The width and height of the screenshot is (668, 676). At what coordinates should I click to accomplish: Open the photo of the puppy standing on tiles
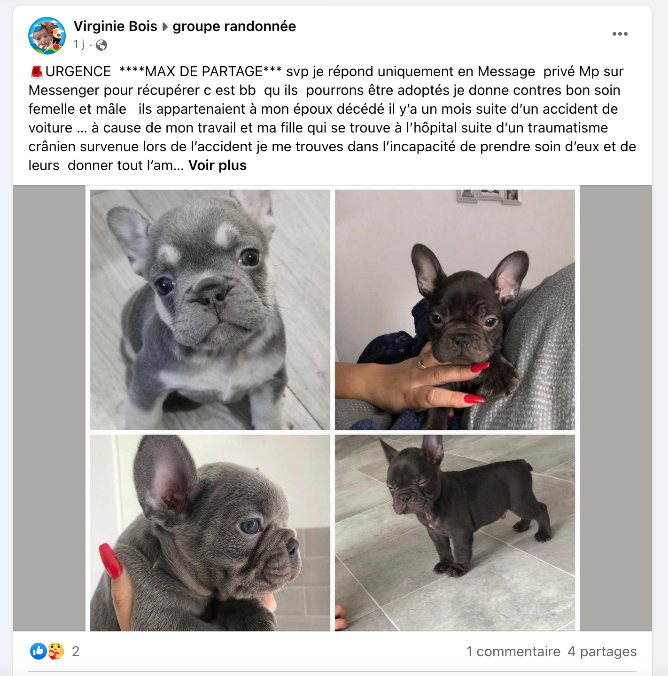click(x=455, y=532)
